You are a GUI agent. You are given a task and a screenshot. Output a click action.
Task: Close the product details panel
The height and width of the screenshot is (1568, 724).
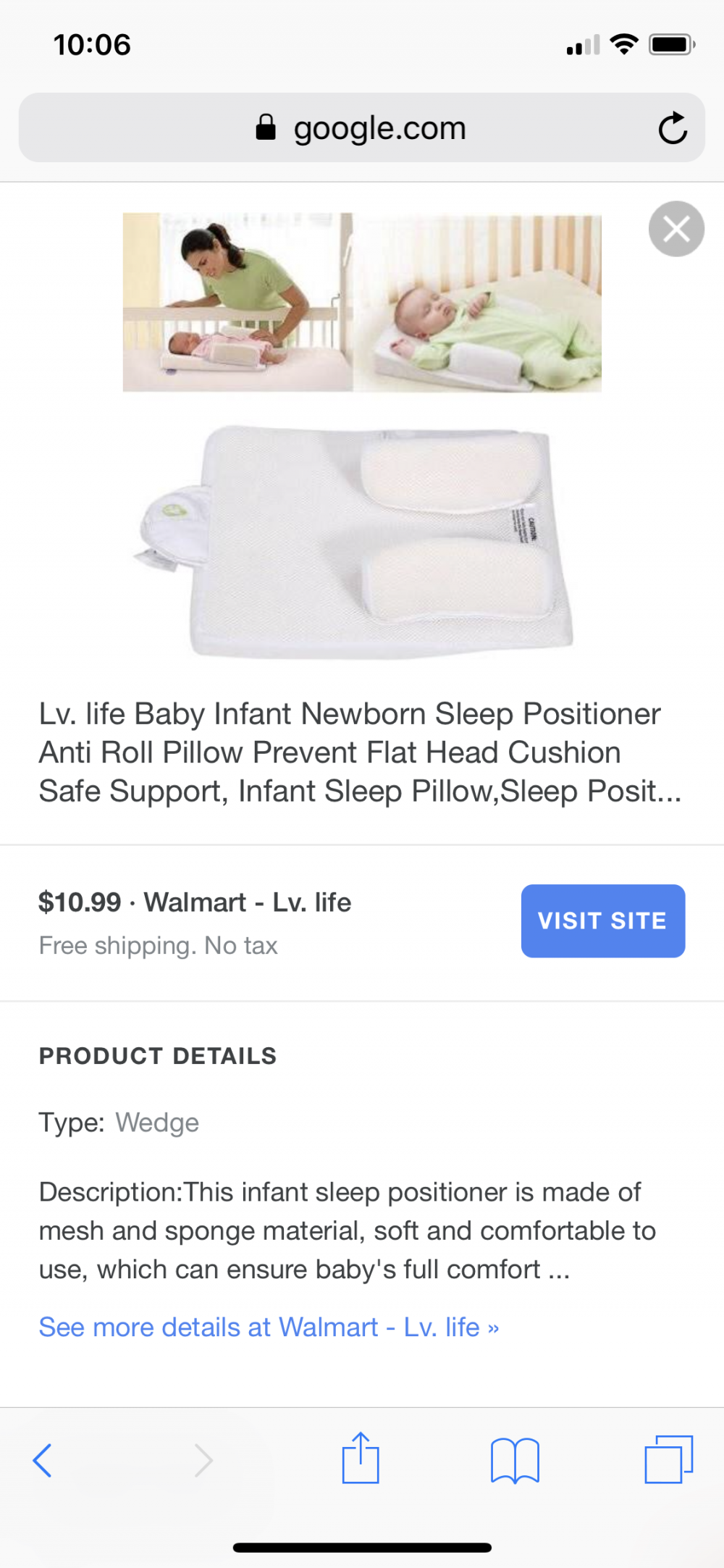pyautogui.click(x=676, y=229)
